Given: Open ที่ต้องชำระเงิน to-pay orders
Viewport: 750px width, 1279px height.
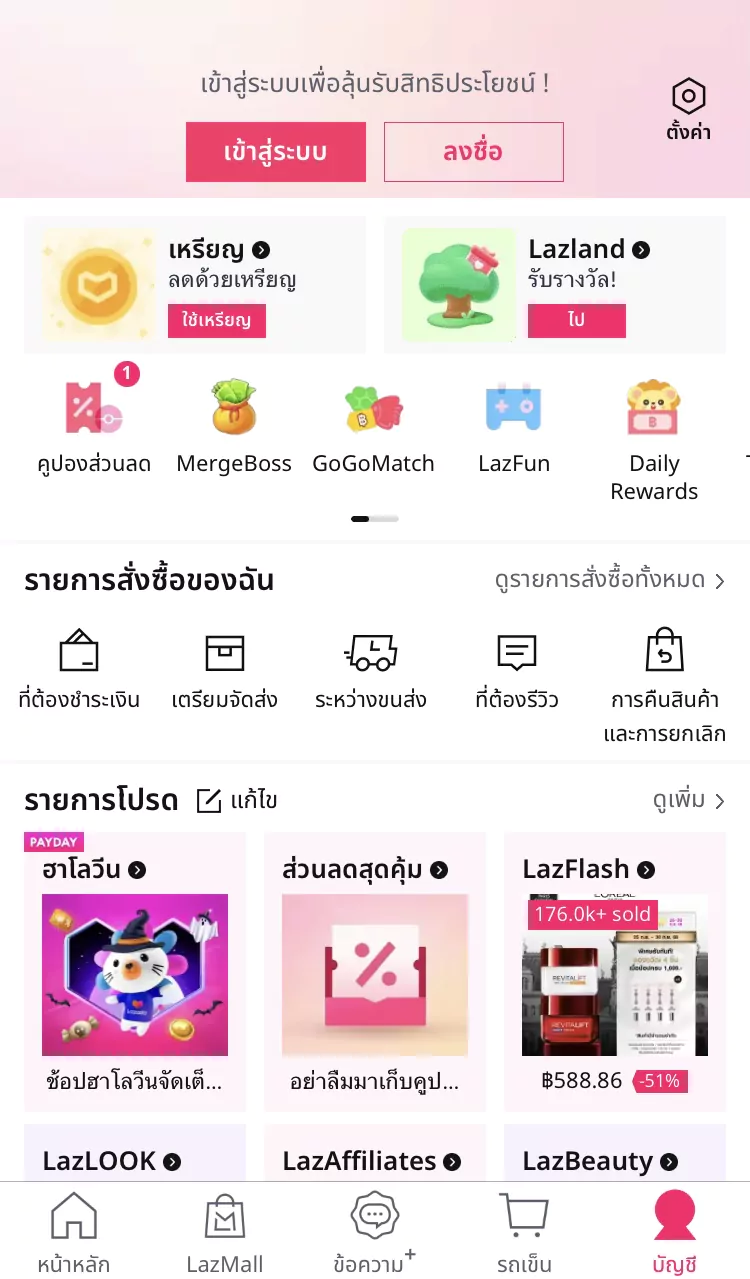Looking at the screenshot, I should click(x=79, y=668).
